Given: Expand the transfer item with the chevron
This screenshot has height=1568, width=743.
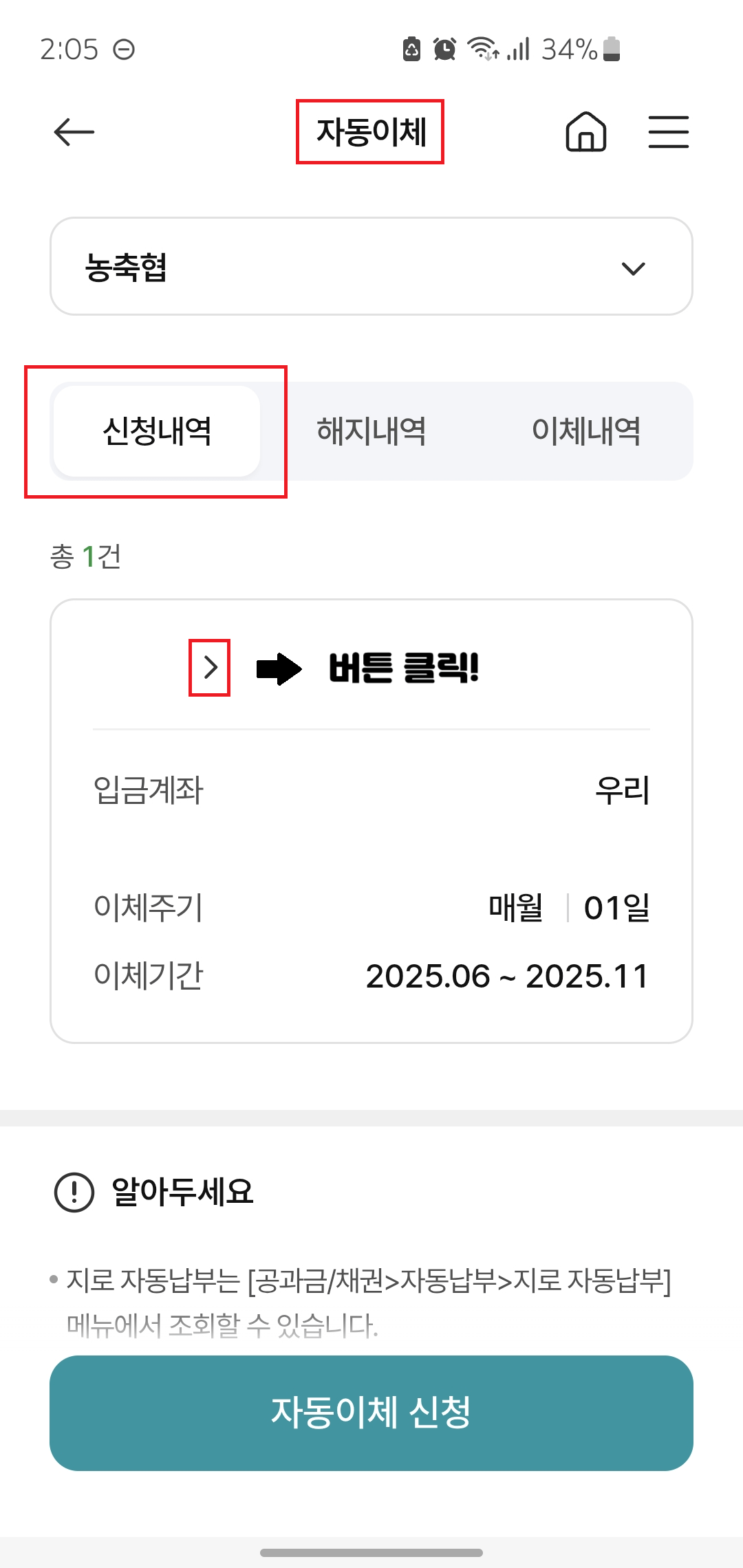Looking at the screenshot, I should [x=210, y=666].
